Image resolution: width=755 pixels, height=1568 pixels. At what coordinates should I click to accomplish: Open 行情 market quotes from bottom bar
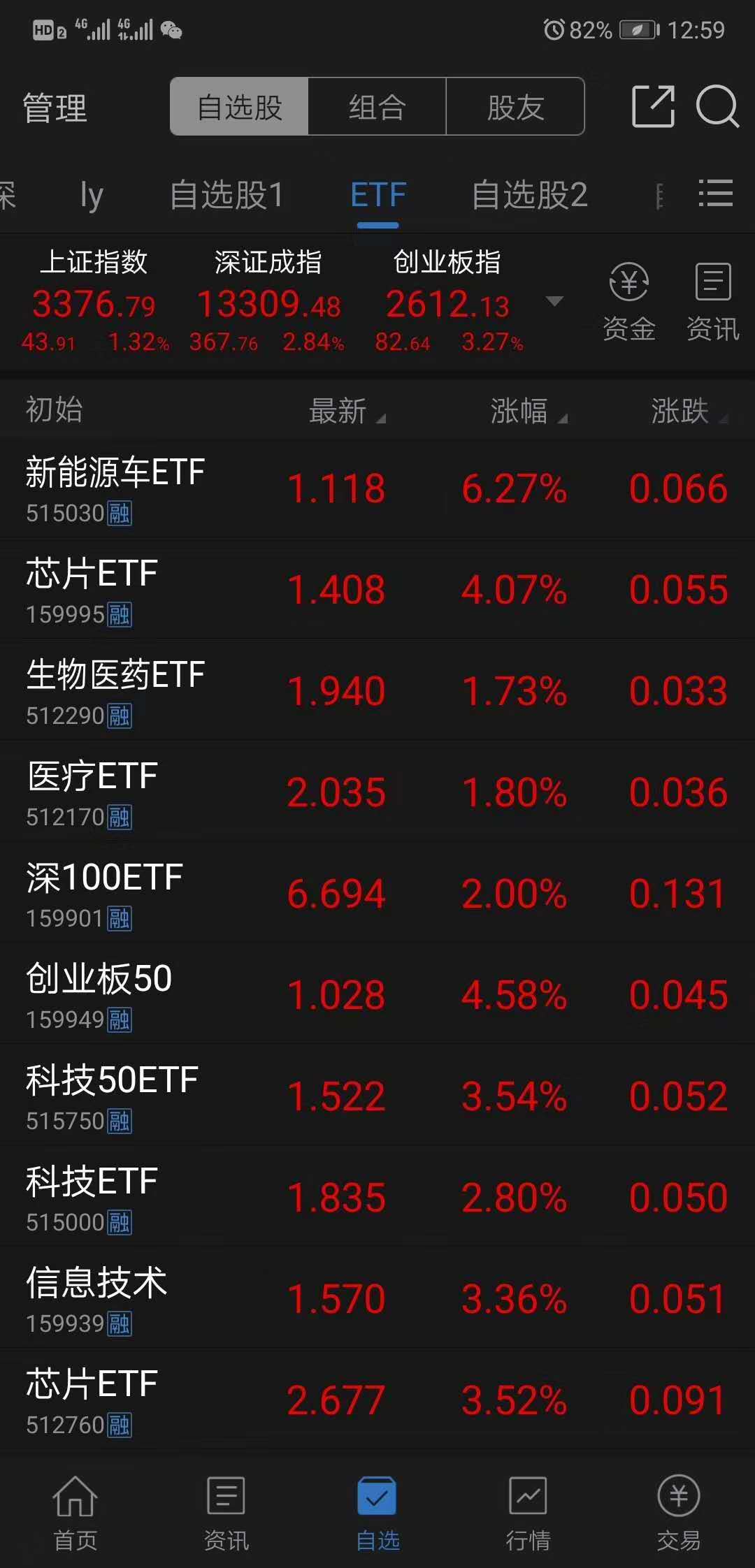(528, 1509)
